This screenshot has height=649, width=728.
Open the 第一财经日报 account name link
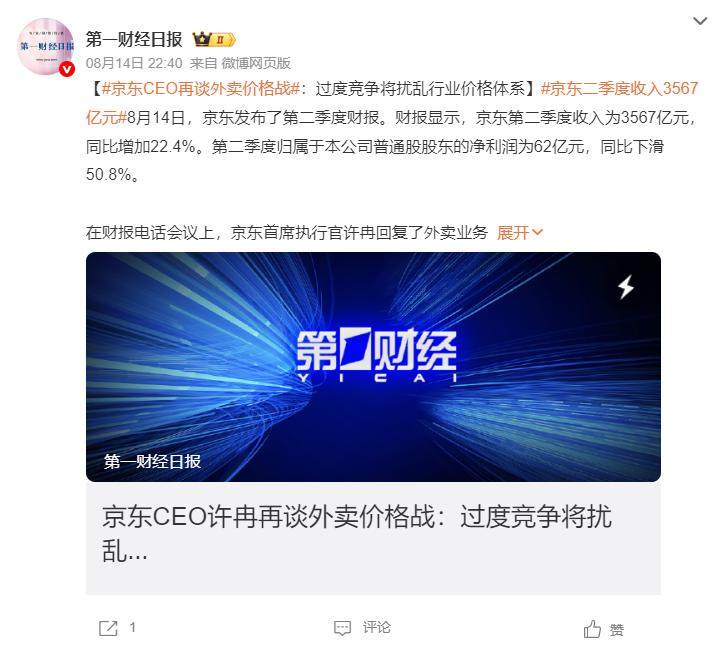click(134, 38)
